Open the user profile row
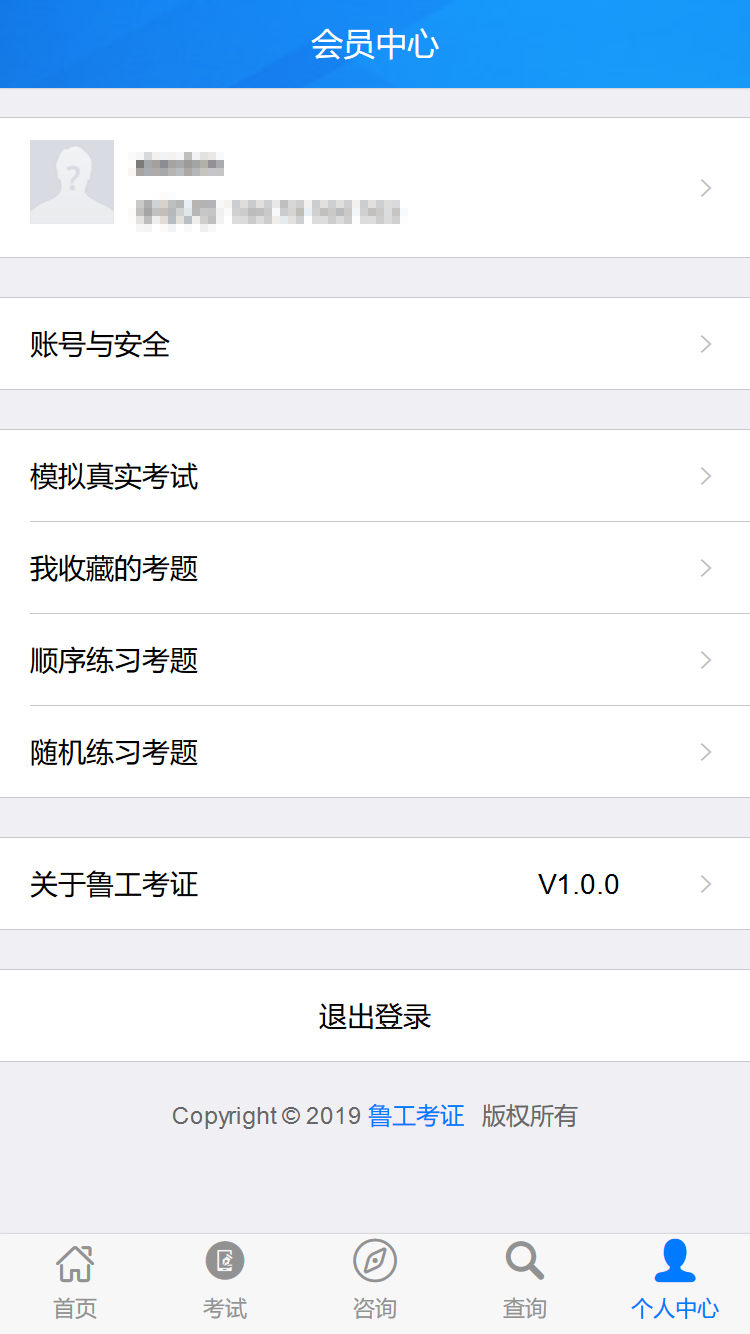 pos(375,188)
